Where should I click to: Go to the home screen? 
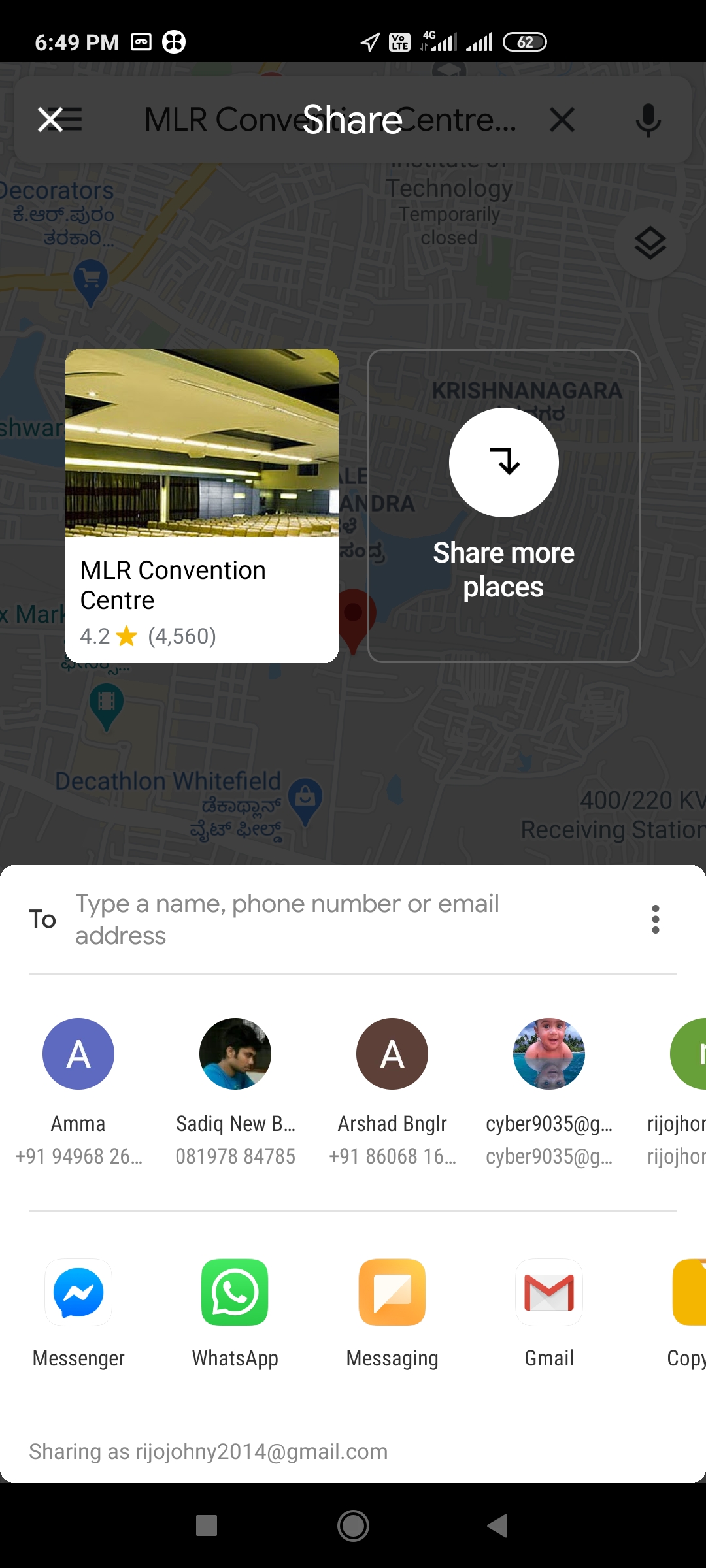[x=353, y=1526]
